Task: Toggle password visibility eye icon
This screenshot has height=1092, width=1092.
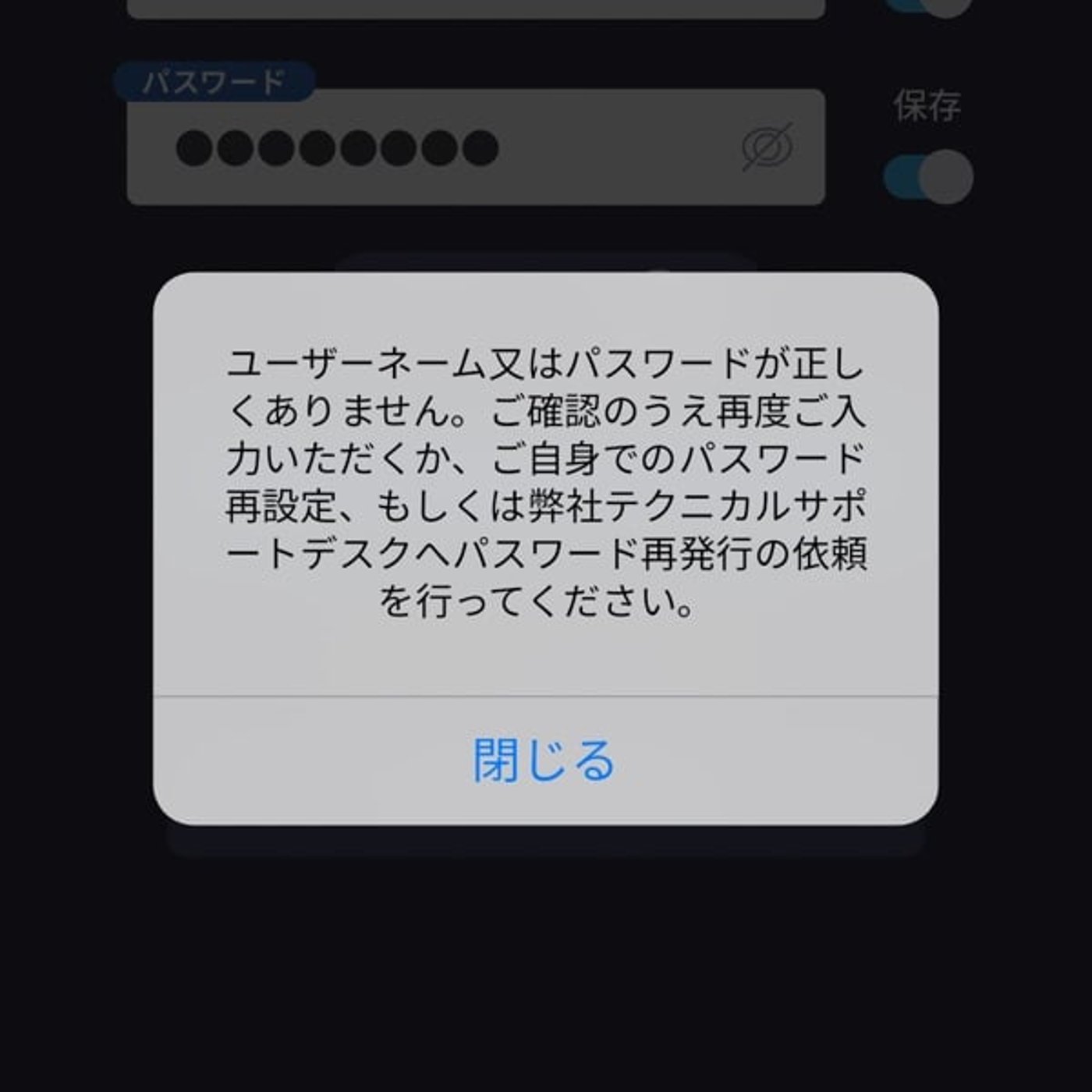Action: point(768,147)
